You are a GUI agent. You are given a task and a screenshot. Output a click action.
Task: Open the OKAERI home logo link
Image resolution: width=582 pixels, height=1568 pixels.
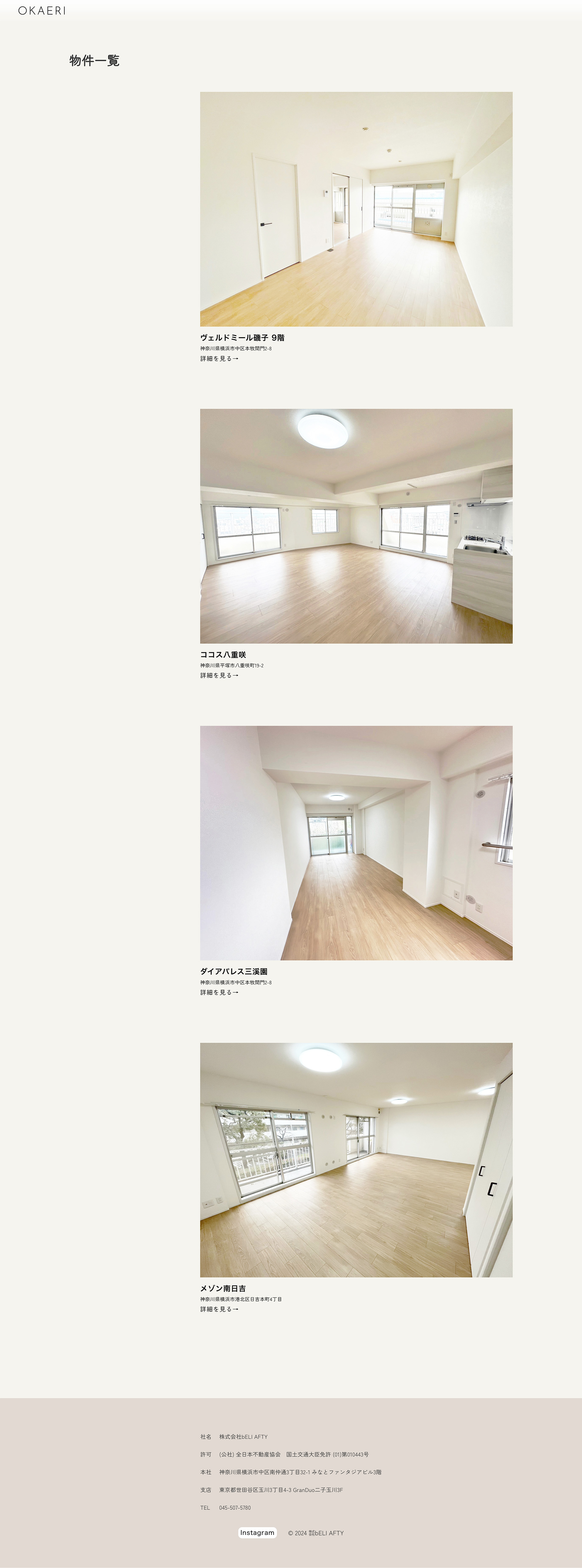pos(41,10)
